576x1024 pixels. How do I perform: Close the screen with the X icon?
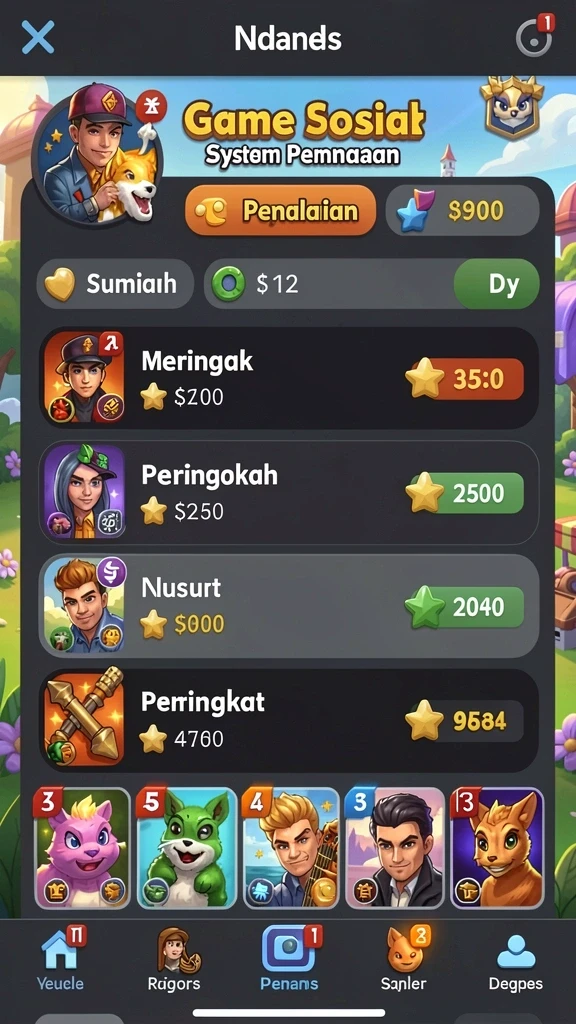[x=38, y=37]
